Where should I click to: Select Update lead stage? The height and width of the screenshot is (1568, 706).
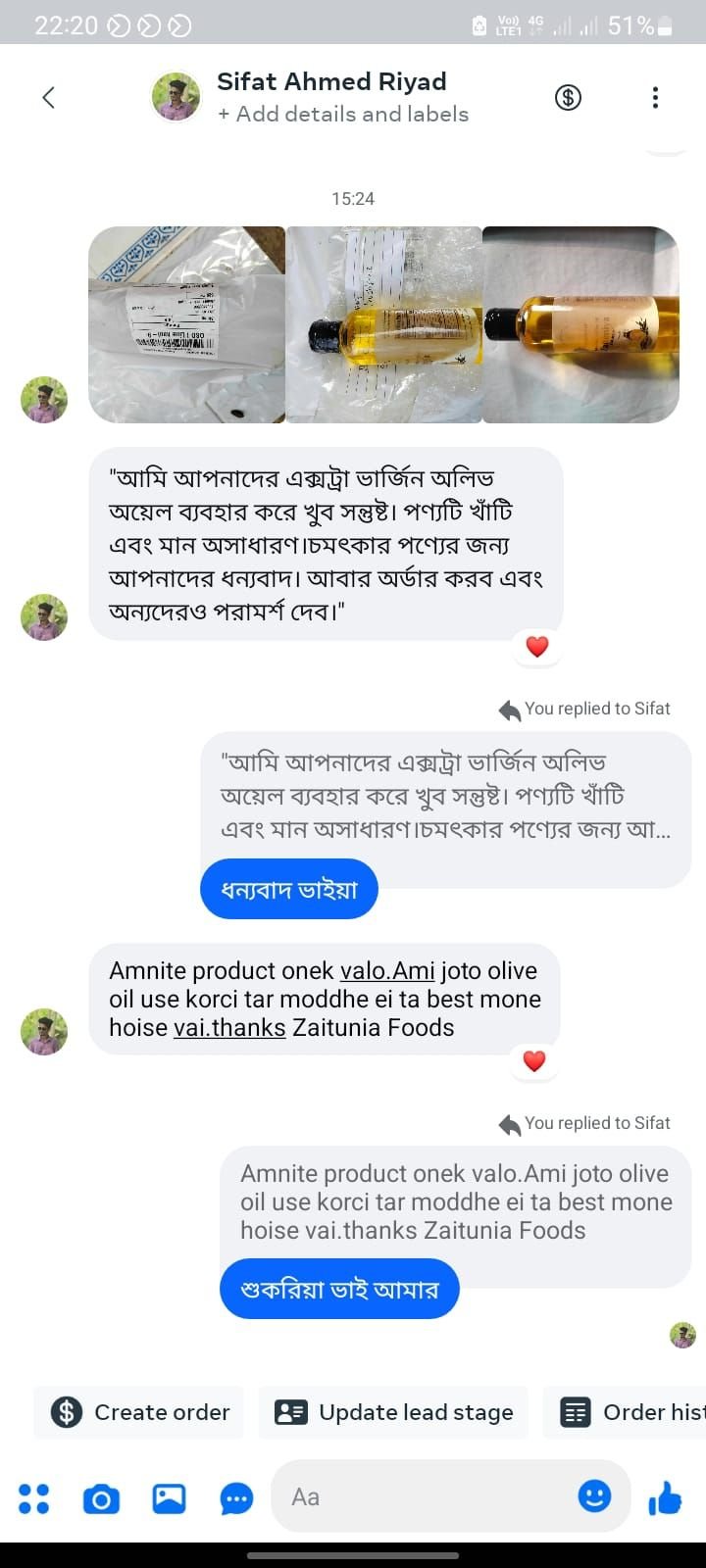pos(393,1412)
